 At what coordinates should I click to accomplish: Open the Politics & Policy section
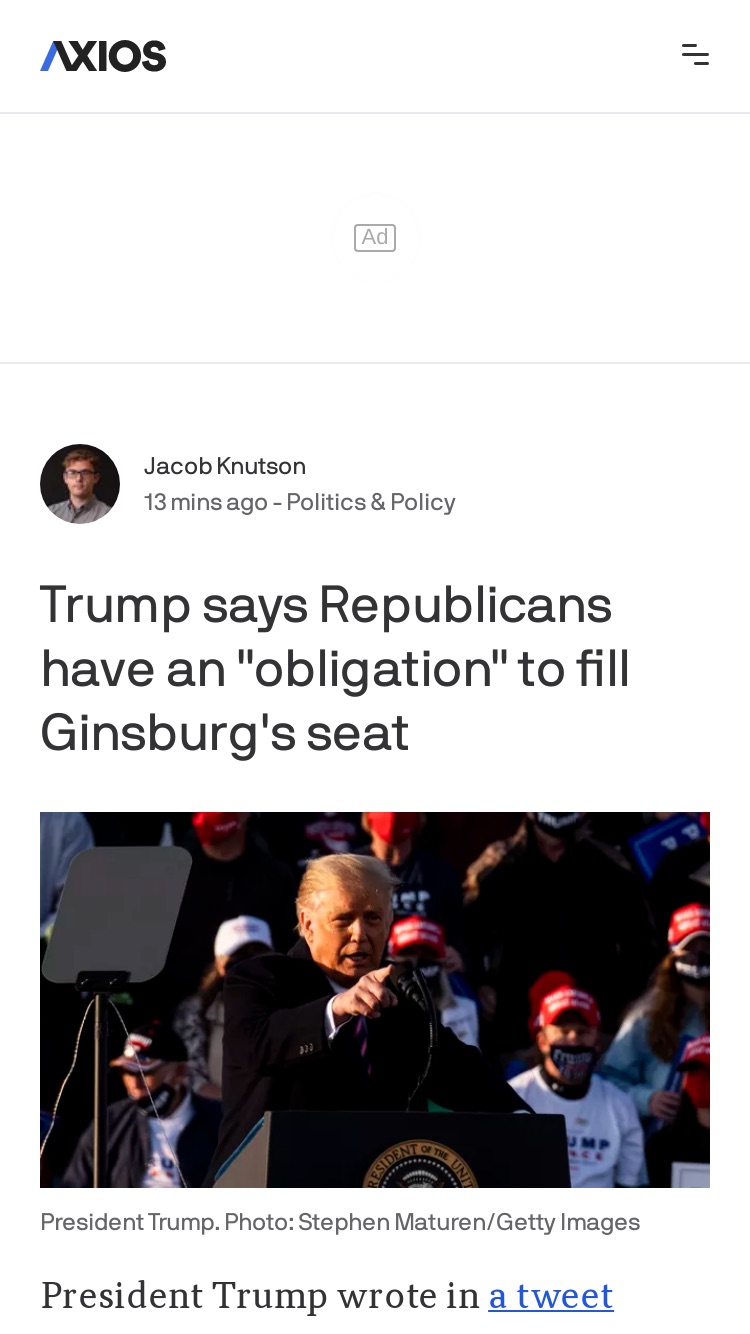[371, 502]
